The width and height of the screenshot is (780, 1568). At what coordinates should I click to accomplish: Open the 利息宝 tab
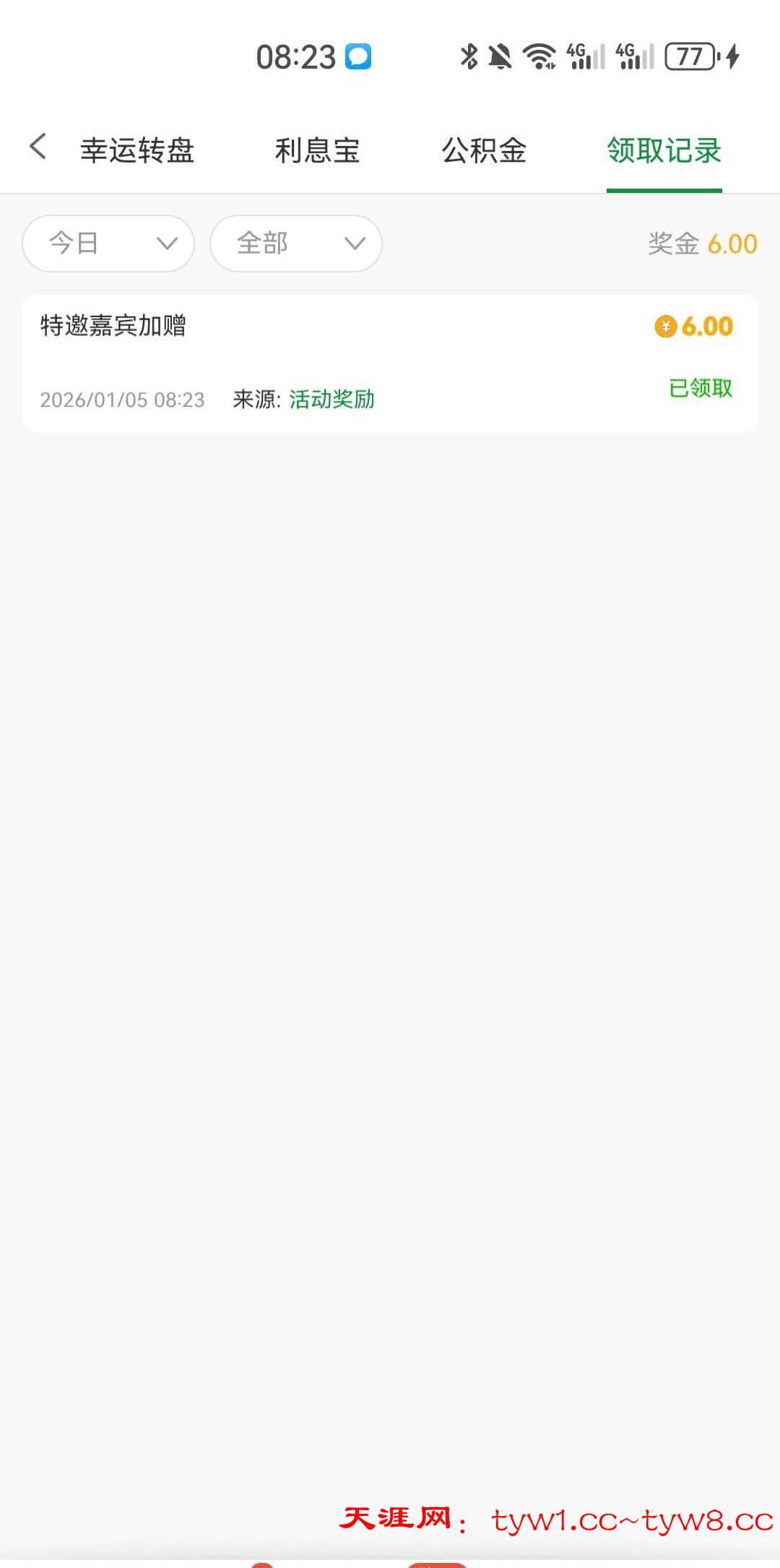click(317, 150)
